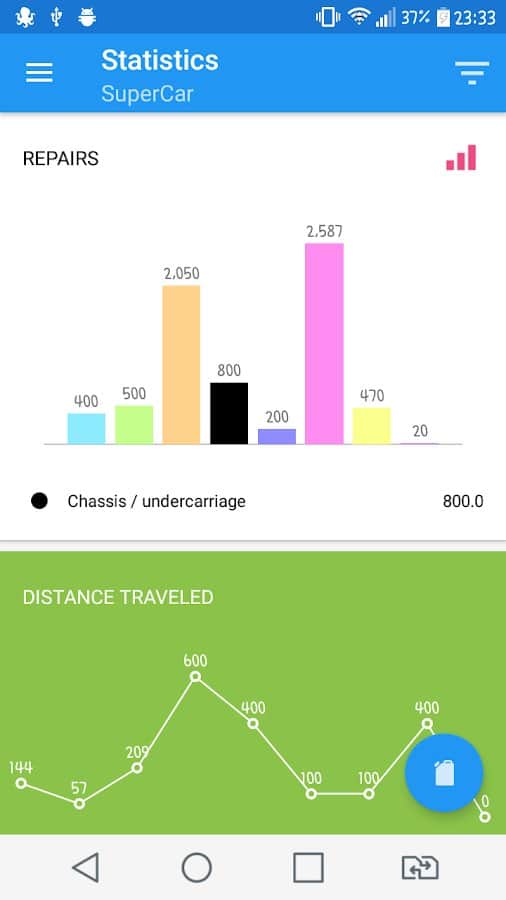
Task: Select the 600 point on distance chart
Action: coord(195,677)
